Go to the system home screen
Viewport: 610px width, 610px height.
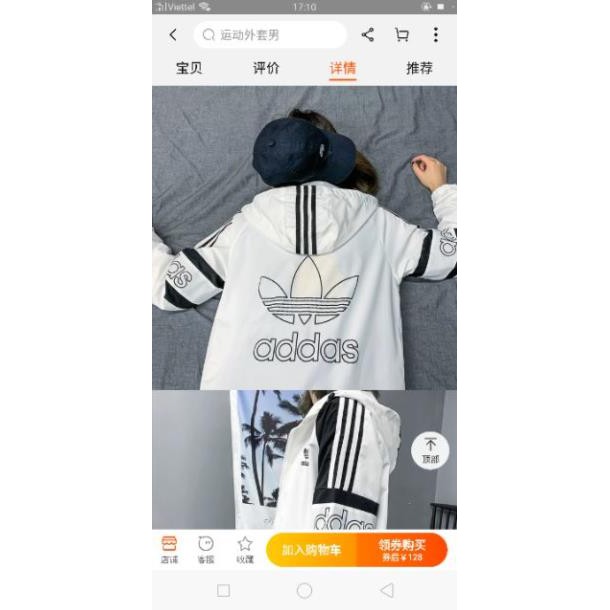(304, 591)
